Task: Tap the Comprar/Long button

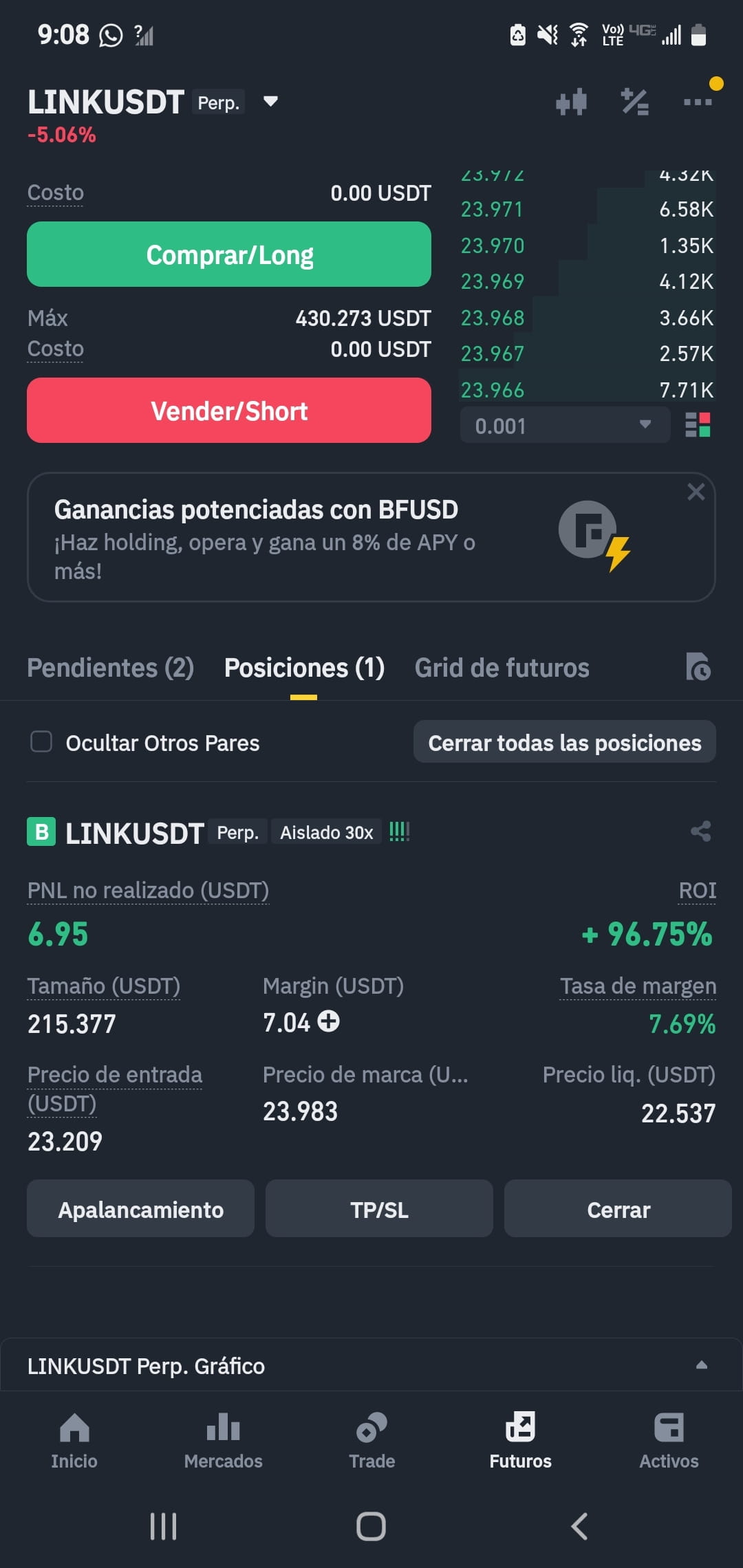Action: tap(229, 254)
